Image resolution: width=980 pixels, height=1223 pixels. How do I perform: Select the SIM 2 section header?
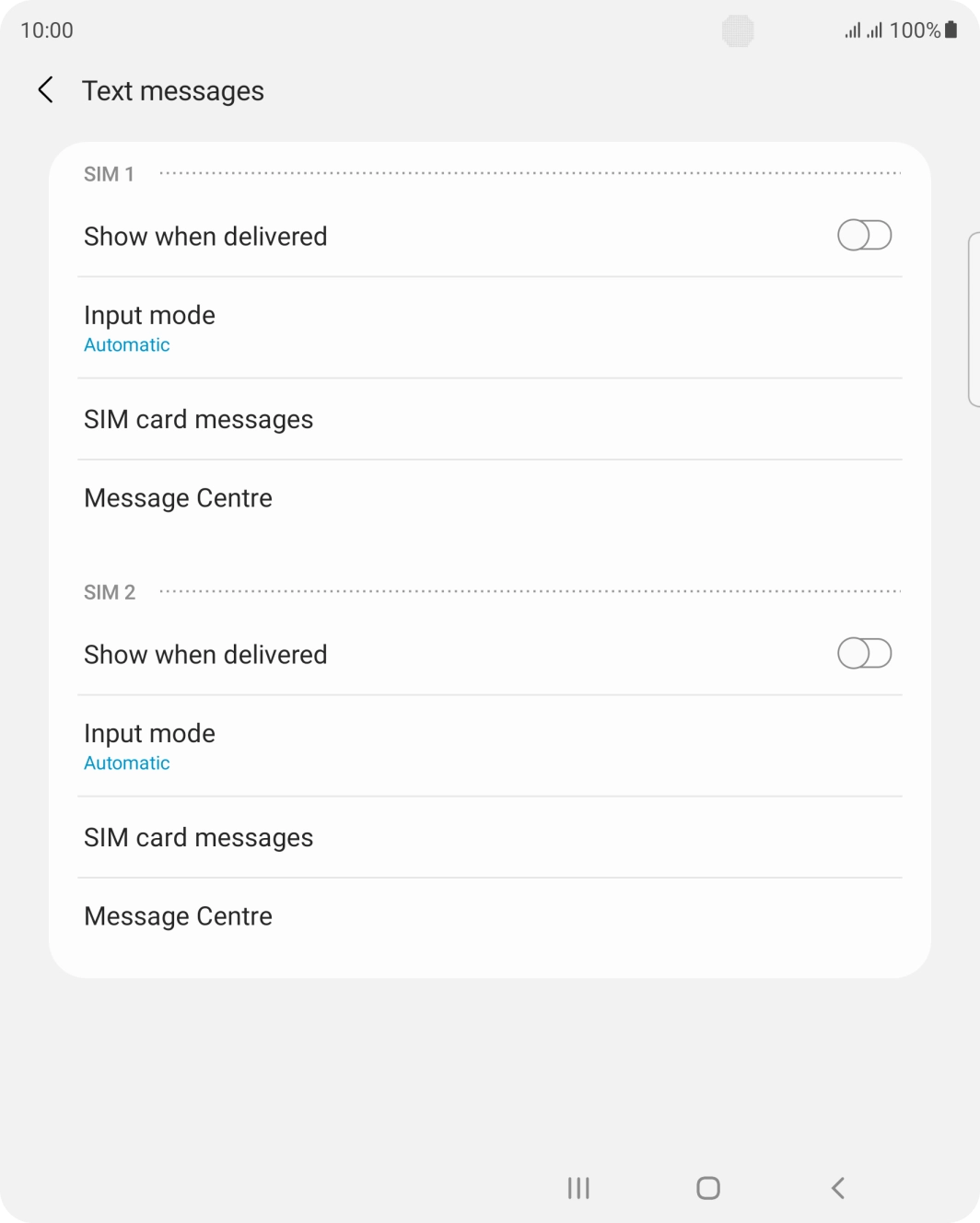coord(109,591)
